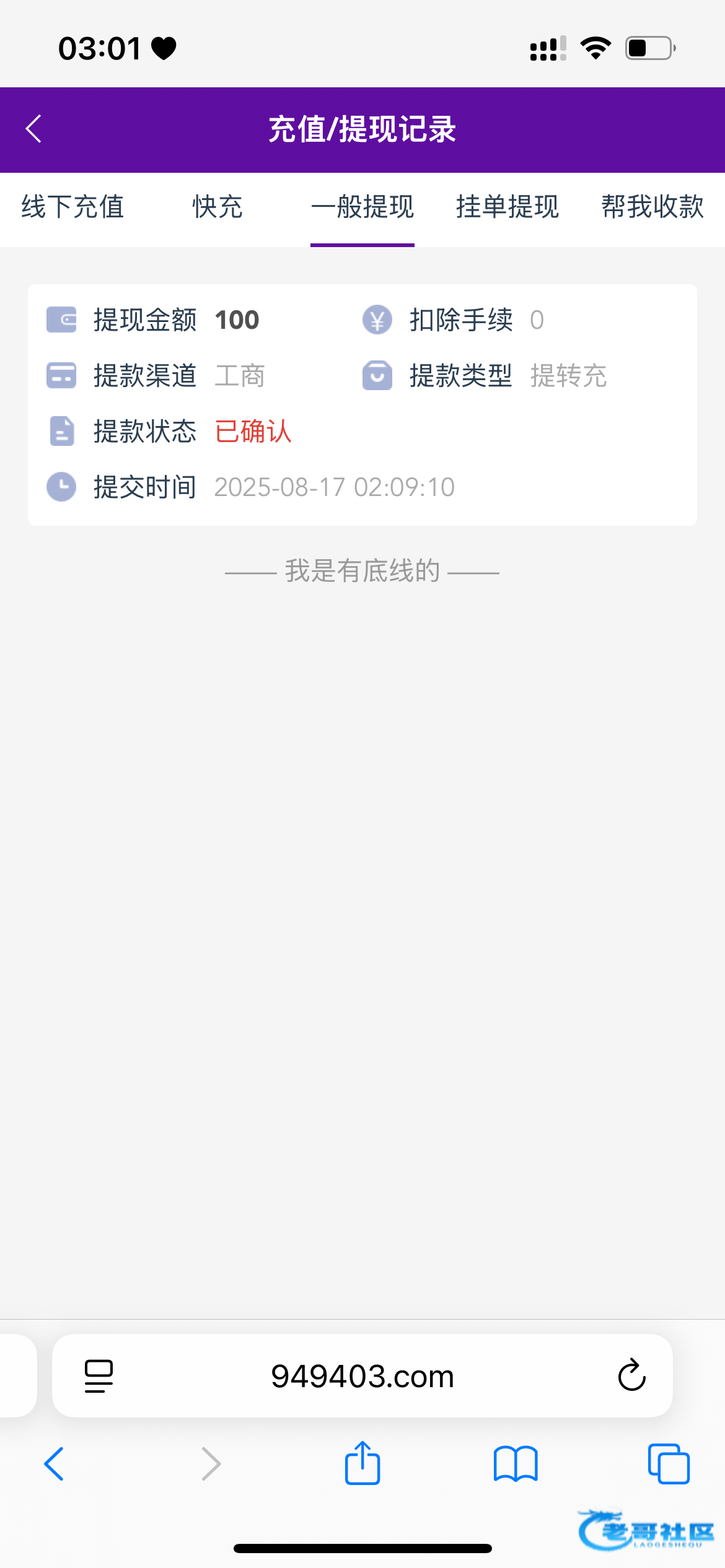
Task: Select the 一般提现 tab
Action: (362, 207)
